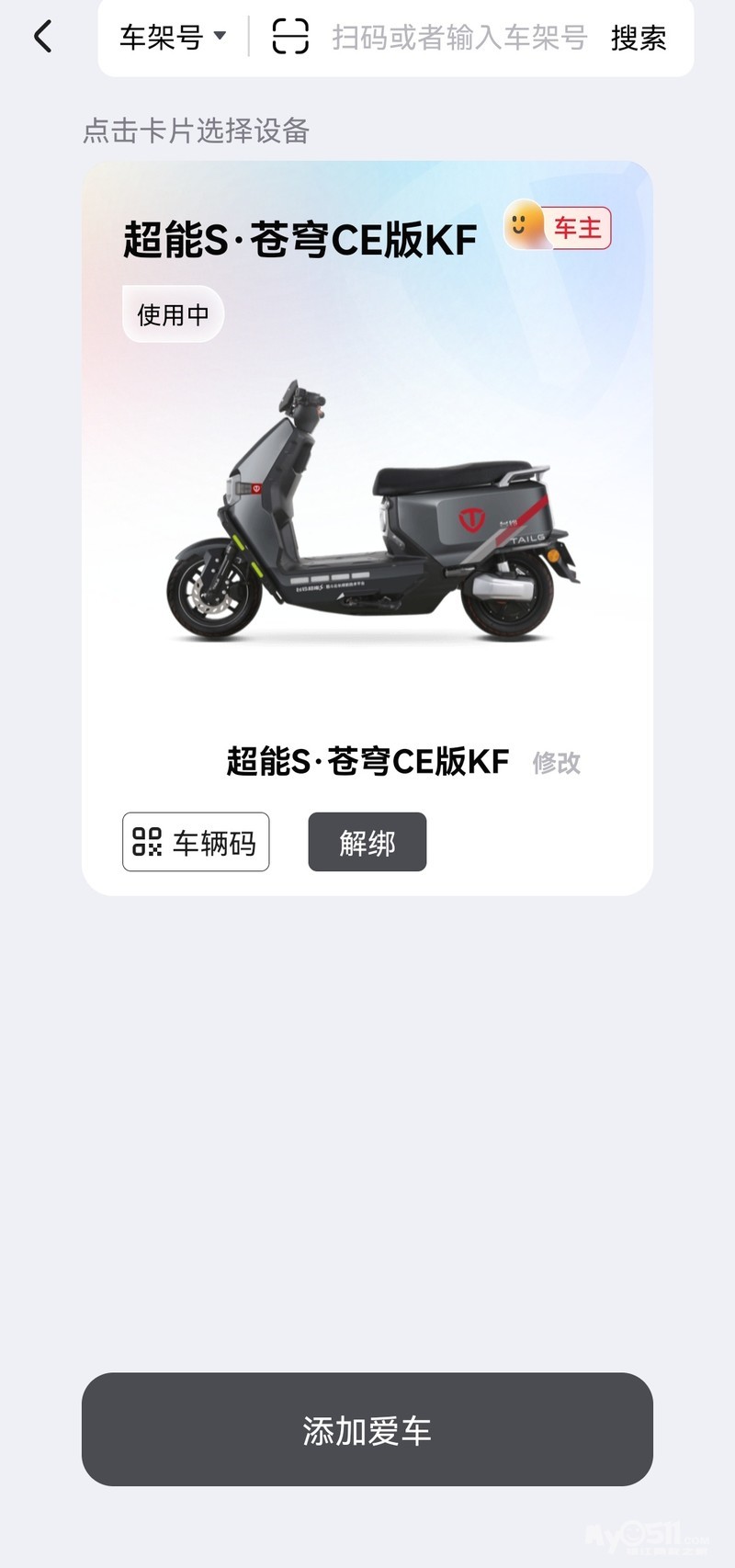Open the 车辆码 vehicle QR code

point(196,842)
